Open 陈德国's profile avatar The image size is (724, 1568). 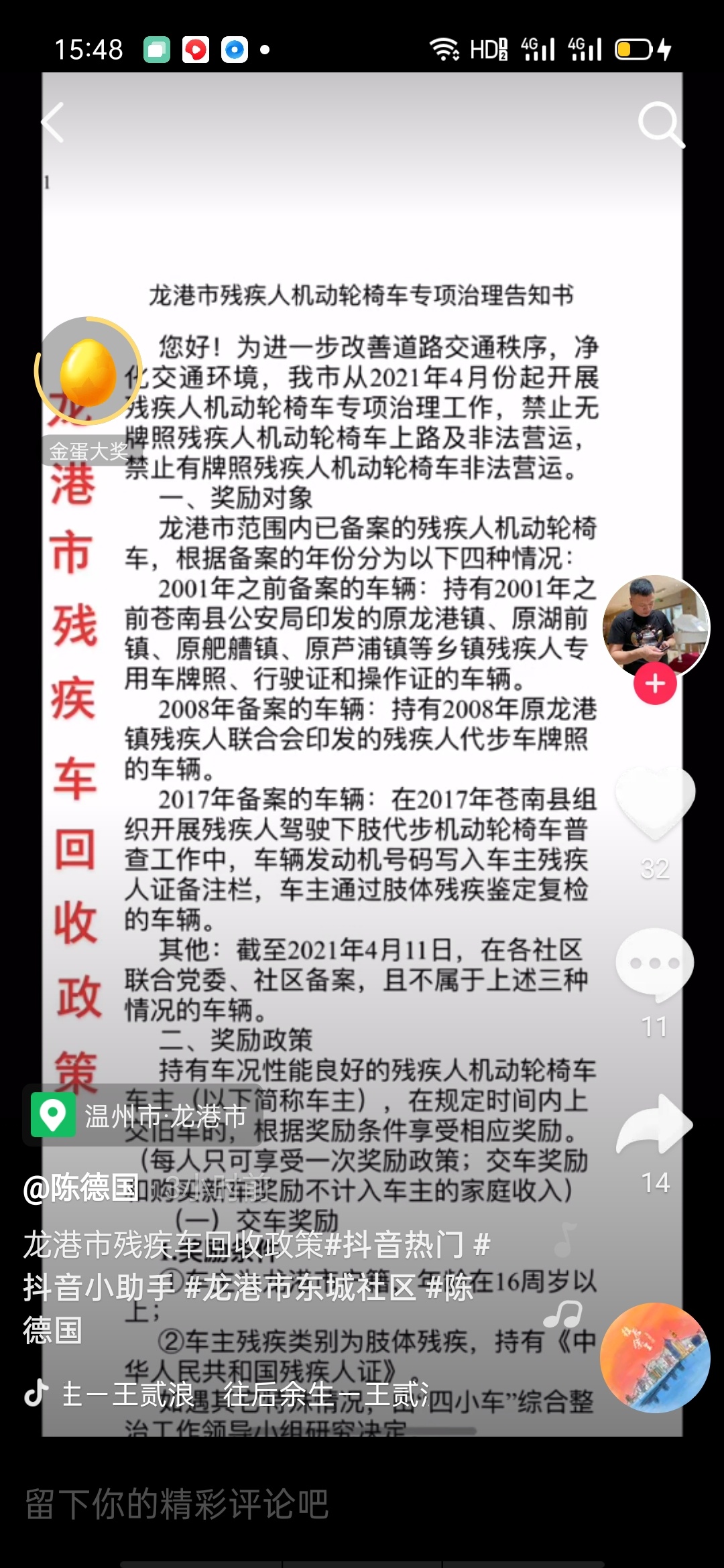pos(655,626)
